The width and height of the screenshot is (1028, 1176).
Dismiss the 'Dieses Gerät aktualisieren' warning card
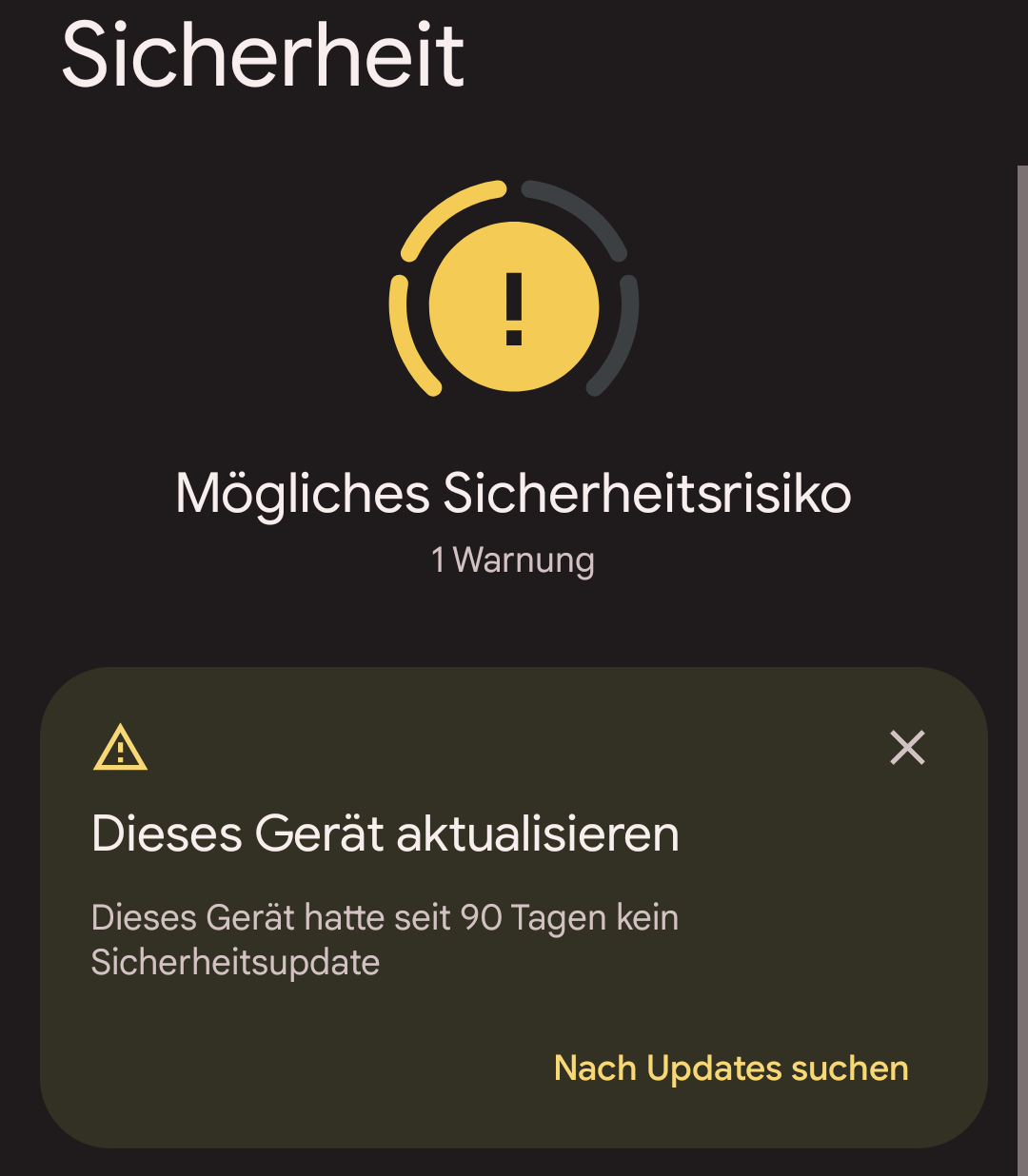point(907,748)
